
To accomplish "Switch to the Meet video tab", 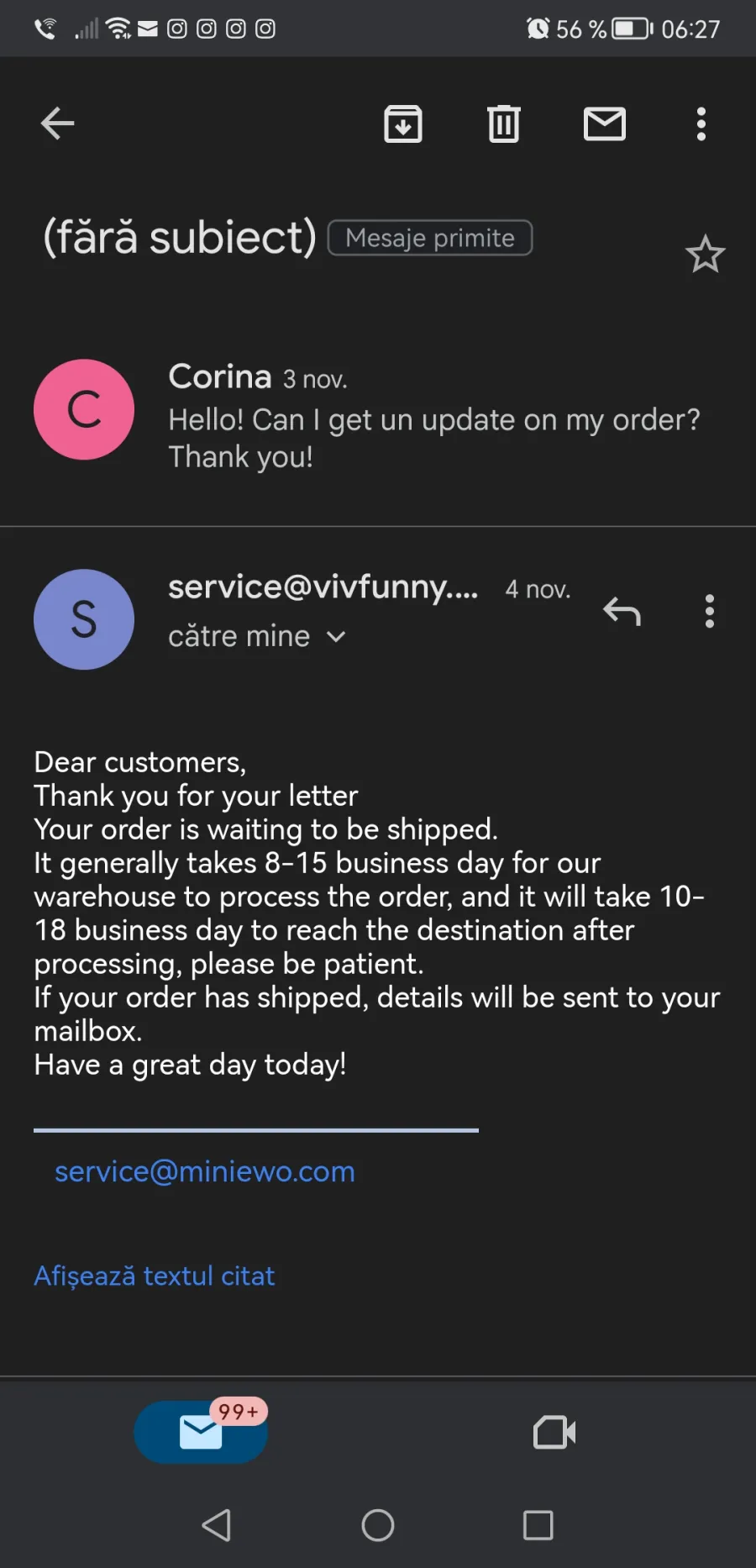I will (554, 1432).
